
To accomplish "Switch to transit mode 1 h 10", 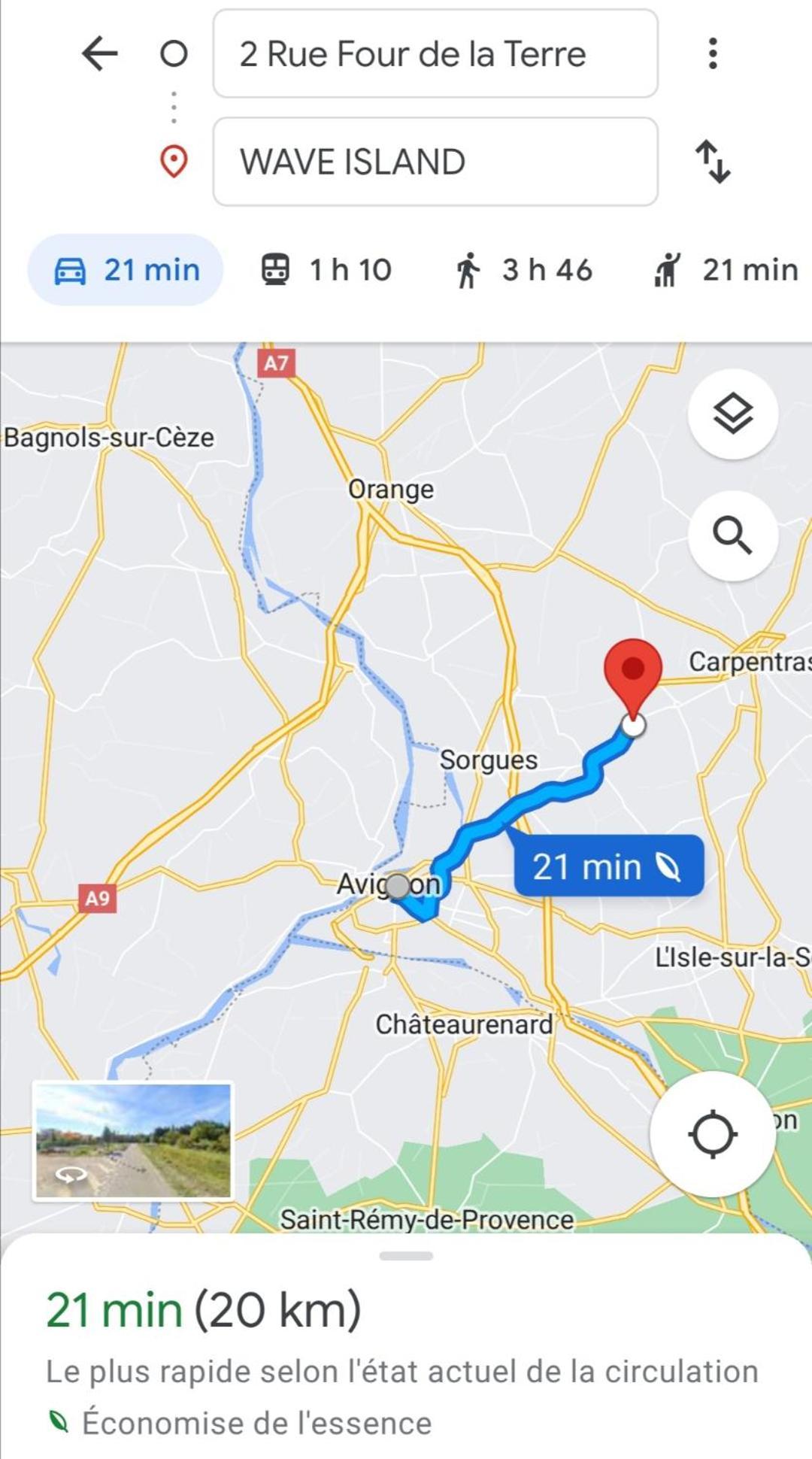I will (x=326, y=270).
